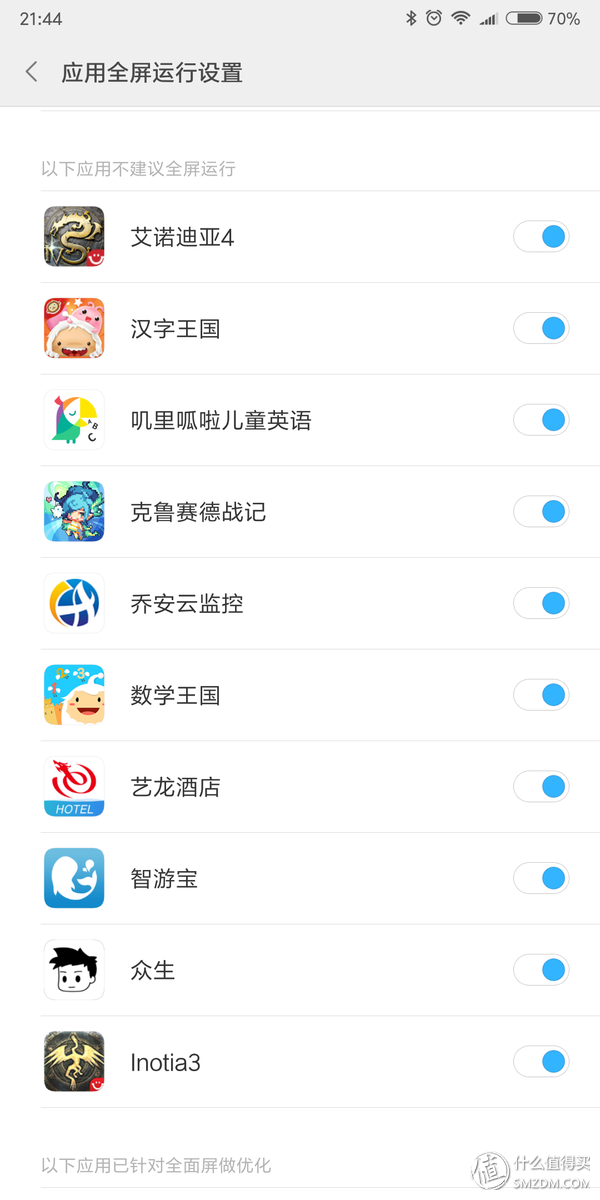
Task: Toggle the 乔安云监控 switch
Action: 541,603
